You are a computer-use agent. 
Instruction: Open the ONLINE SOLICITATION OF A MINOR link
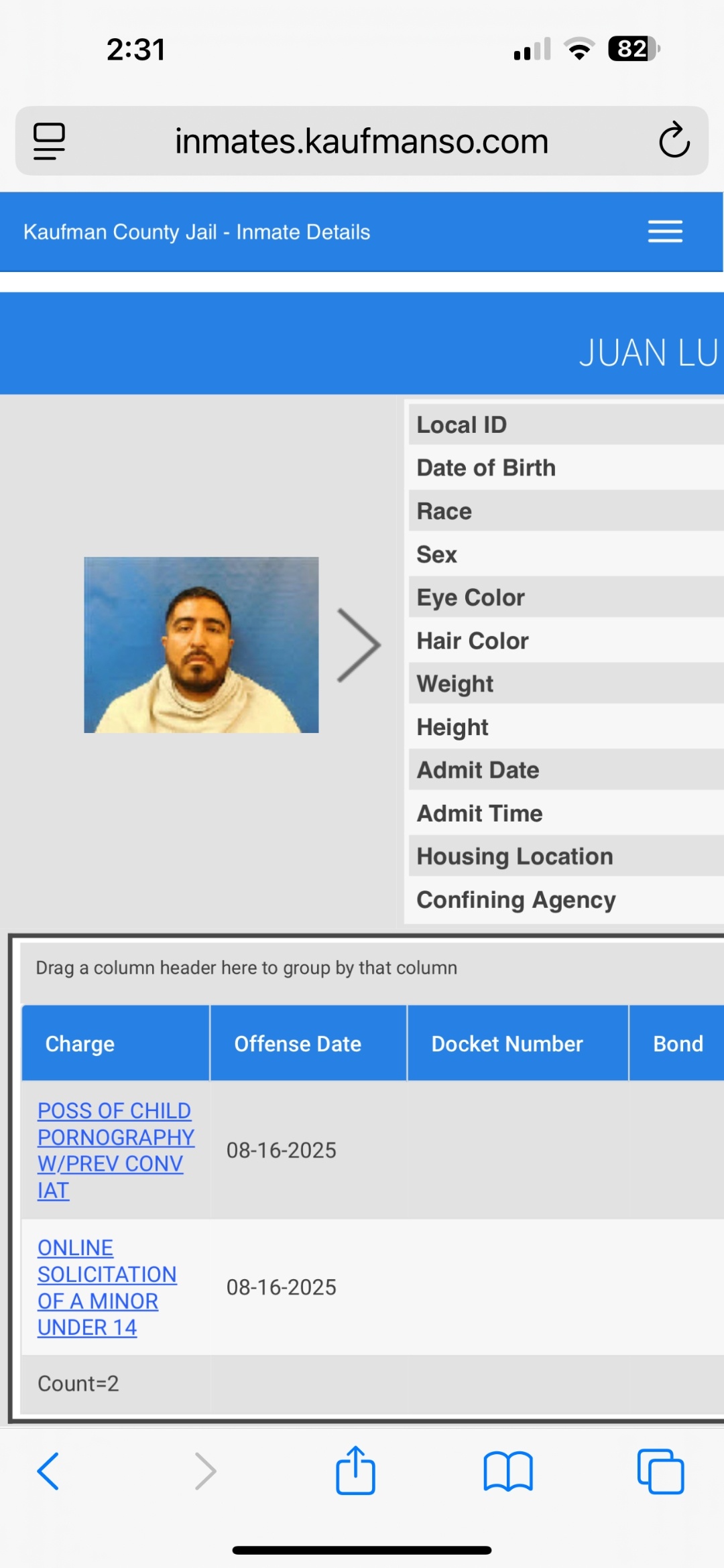pos(107,1287)
